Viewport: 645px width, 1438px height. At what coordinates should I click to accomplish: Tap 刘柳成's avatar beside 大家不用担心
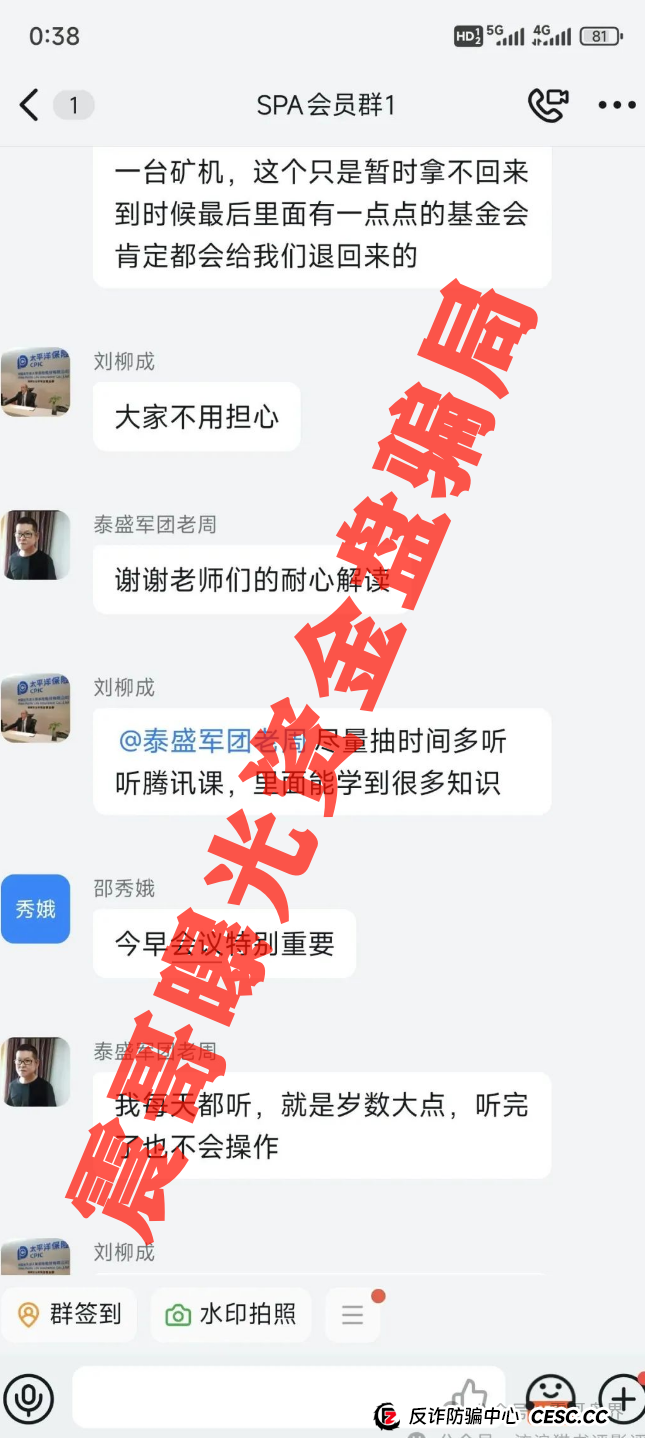(x=36, y=382)
